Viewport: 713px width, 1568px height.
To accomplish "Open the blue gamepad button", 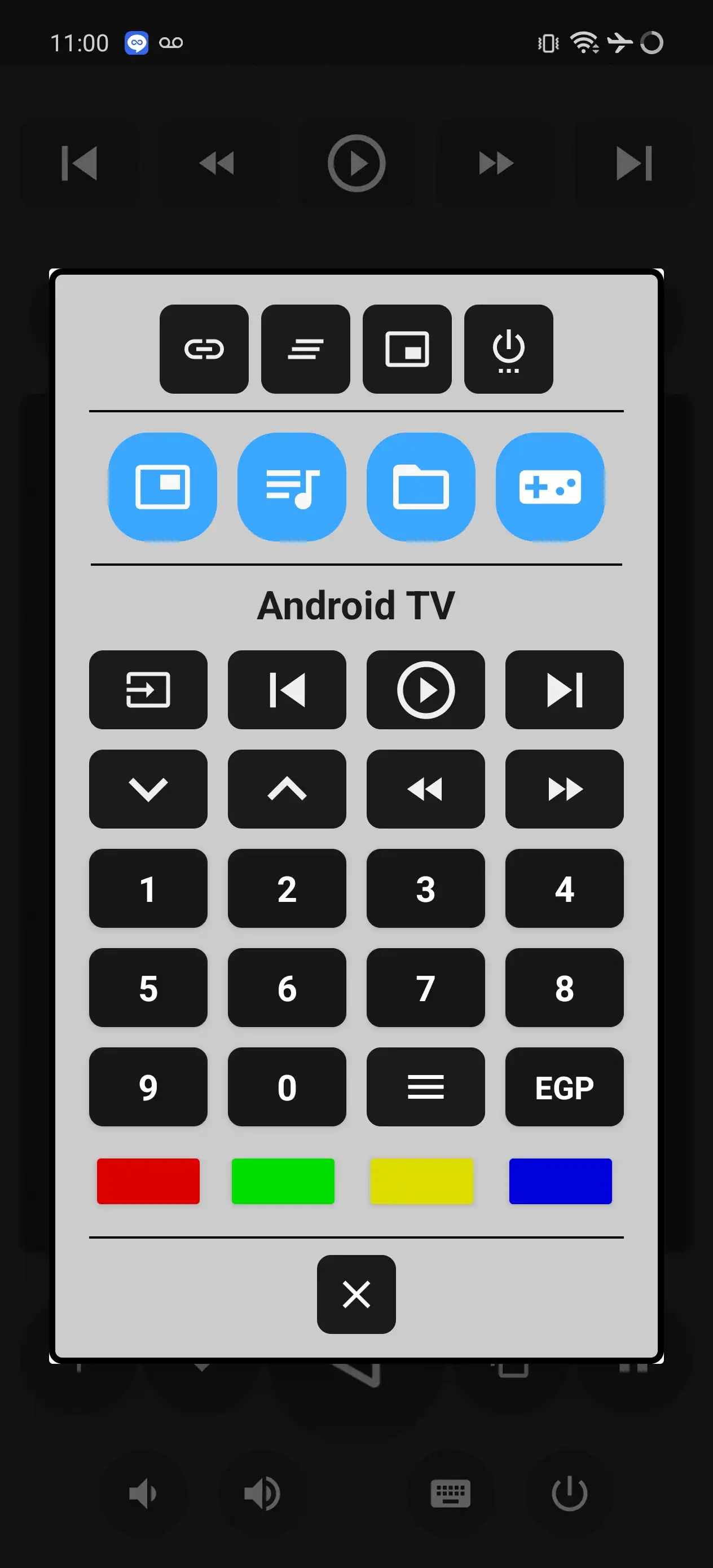I will pos(550,486).
